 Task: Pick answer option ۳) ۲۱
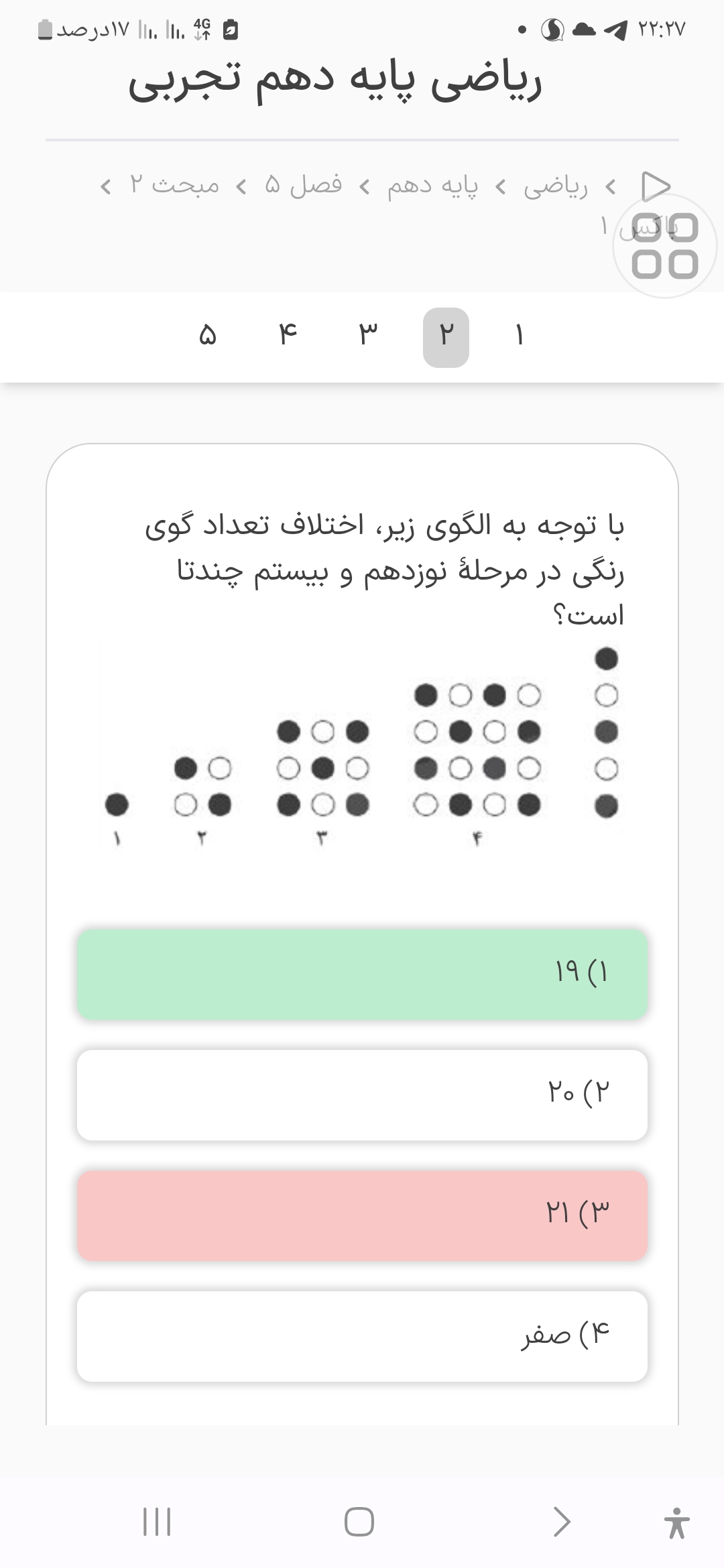click(362, 1215)
